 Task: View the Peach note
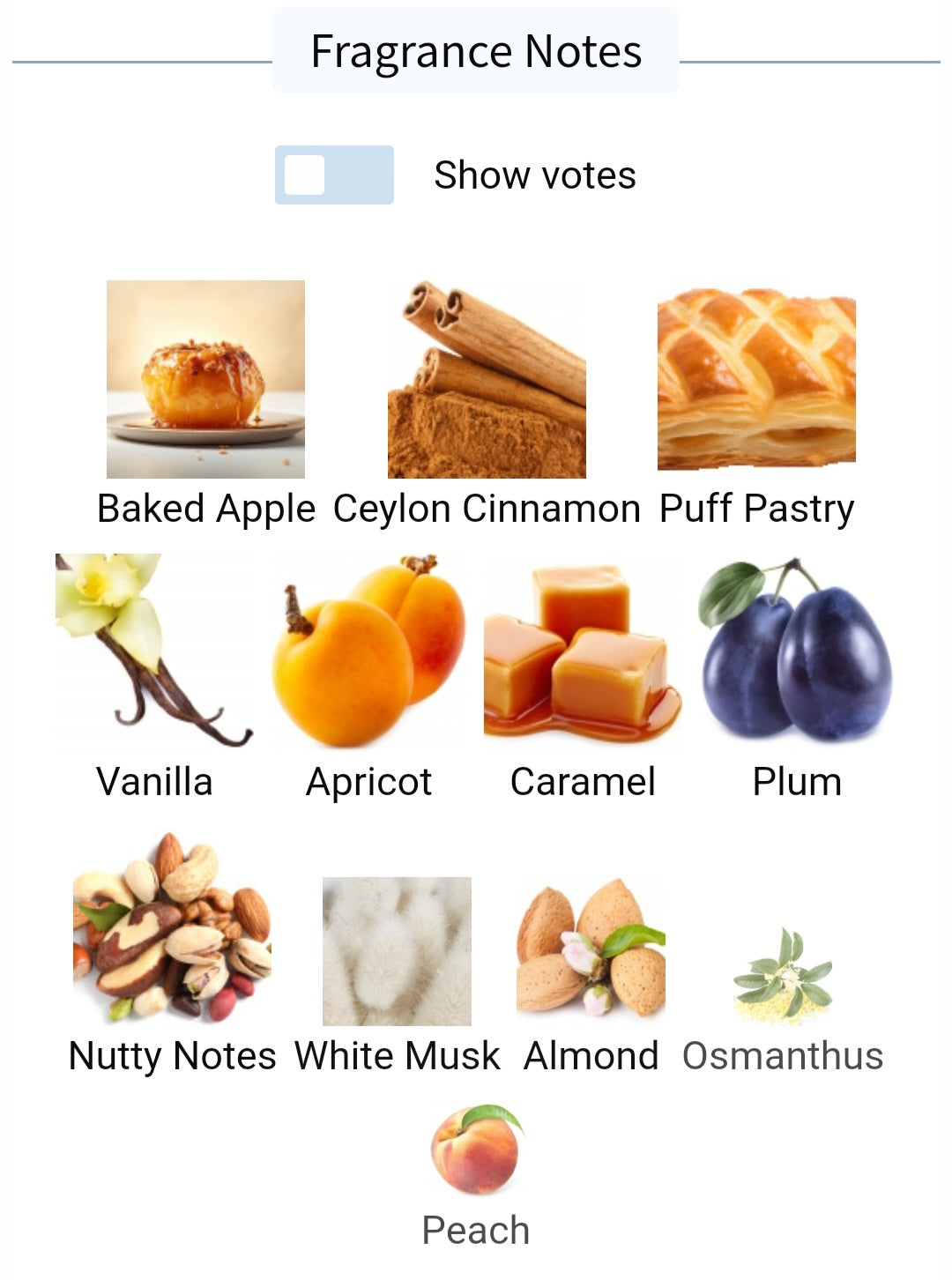(x=476, y=1150)
